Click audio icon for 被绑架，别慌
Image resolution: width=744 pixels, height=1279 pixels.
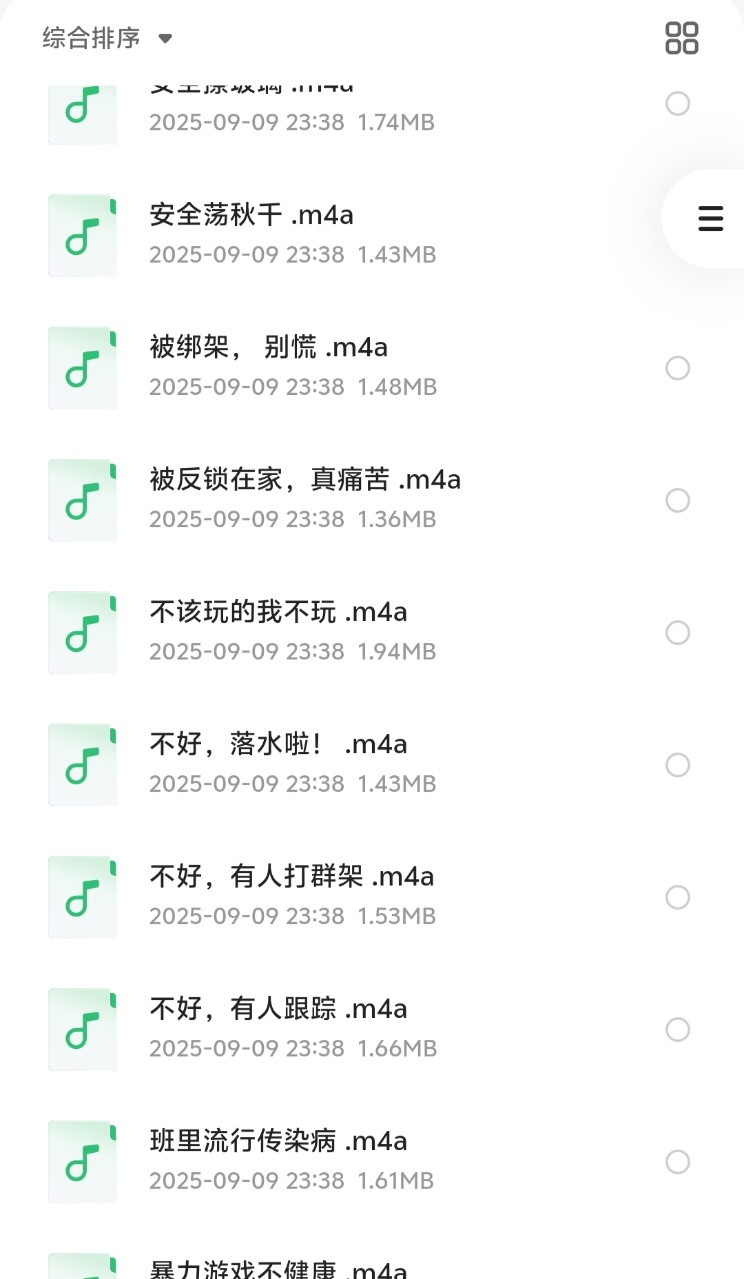[x=82, y=367]
